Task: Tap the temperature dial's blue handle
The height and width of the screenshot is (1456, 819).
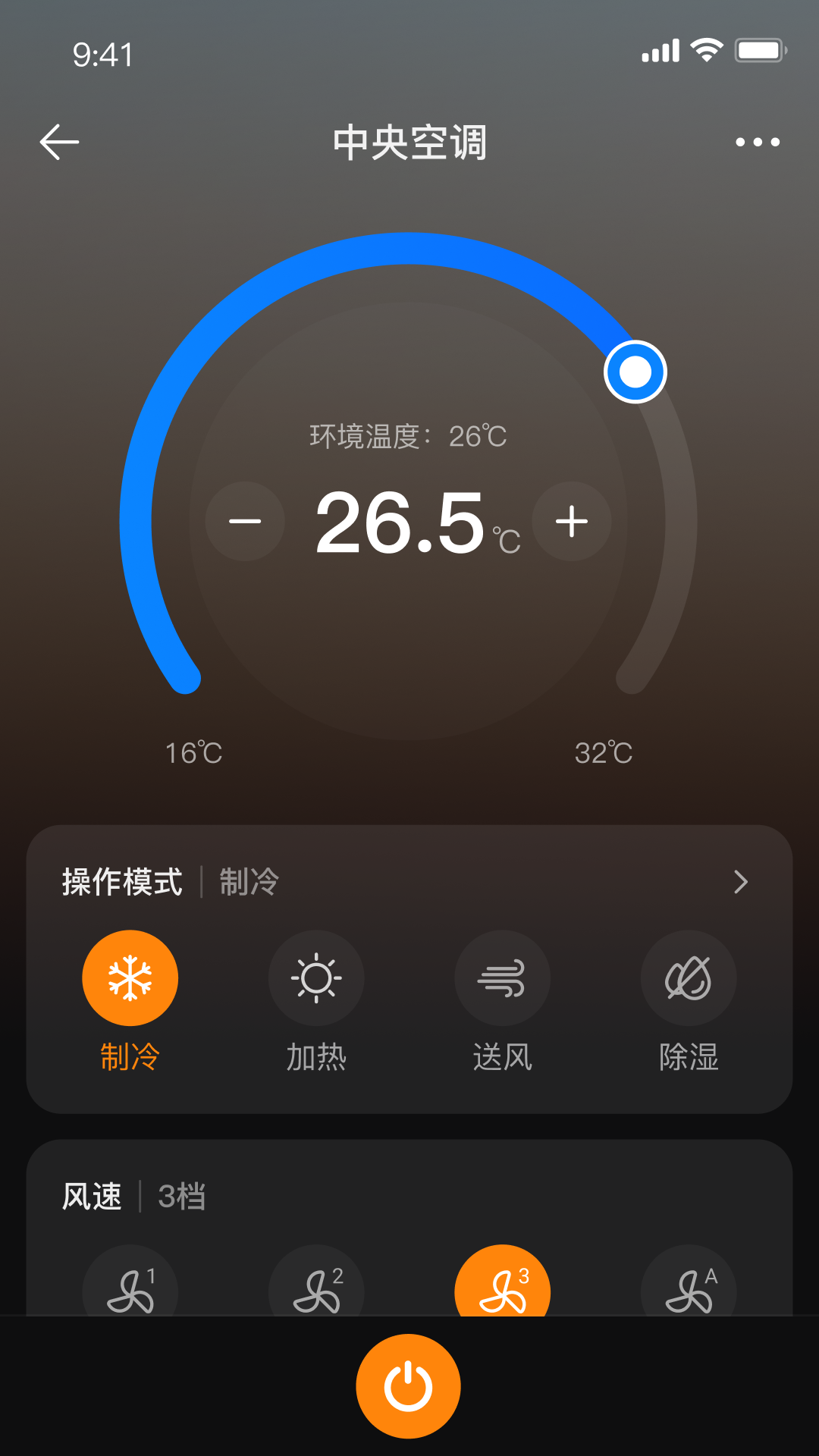Action: (635, 372)
